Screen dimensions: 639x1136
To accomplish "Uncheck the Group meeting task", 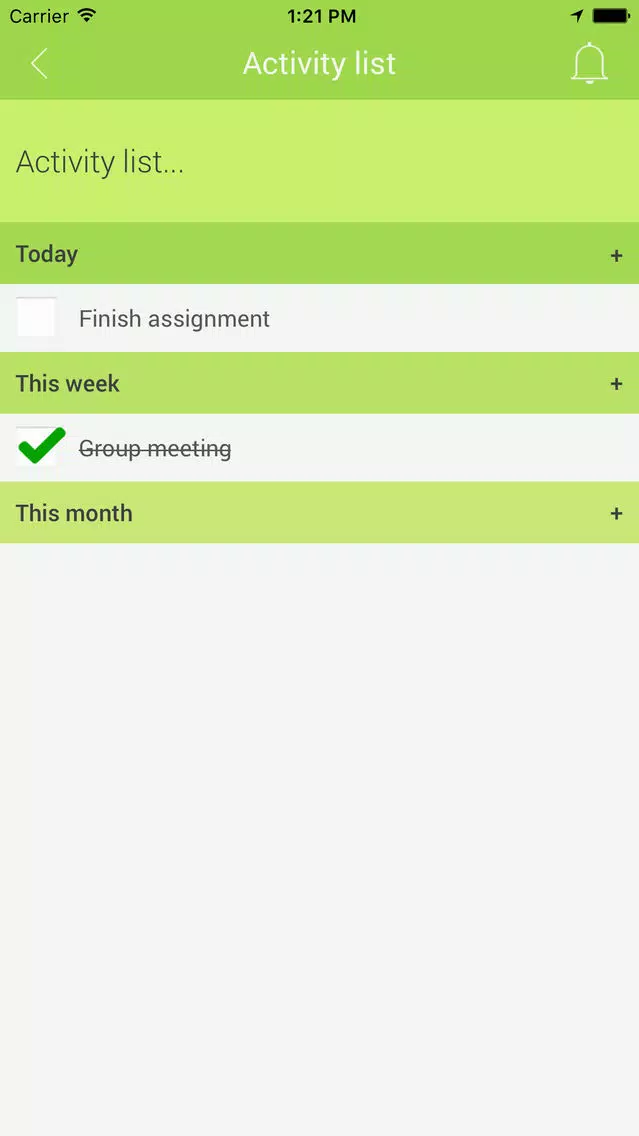I will (x=40, y=447).
